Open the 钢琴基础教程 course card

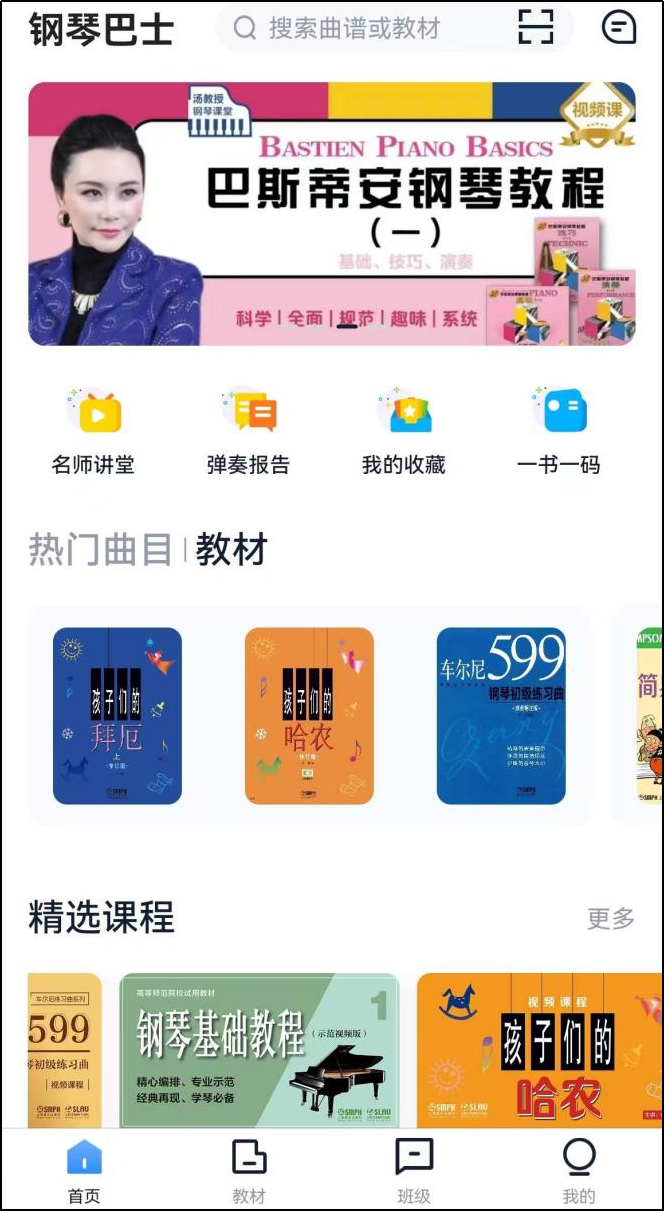point(259,1050)
